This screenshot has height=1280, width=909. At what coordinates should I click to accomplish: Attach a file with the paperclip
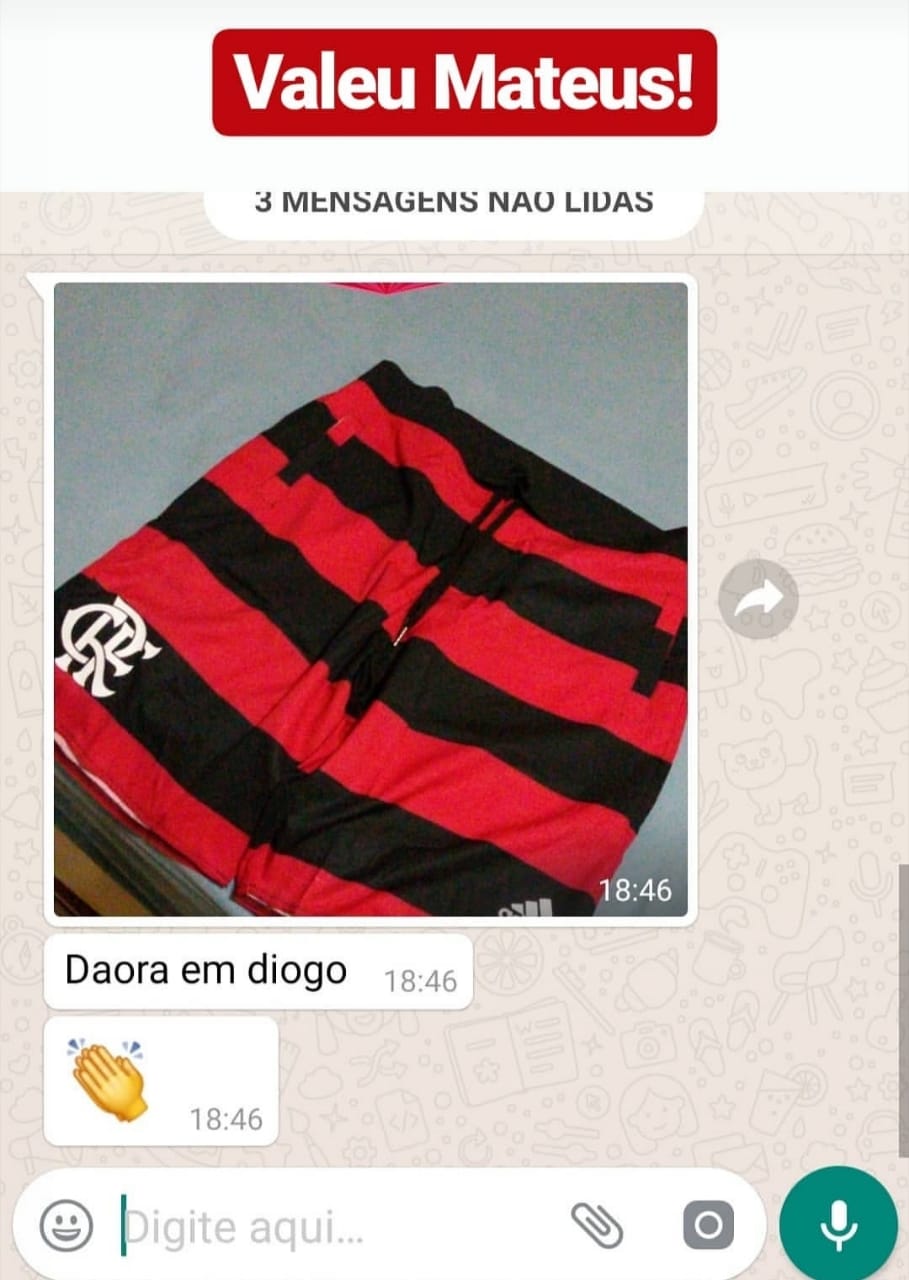(x=596, y=1225)
